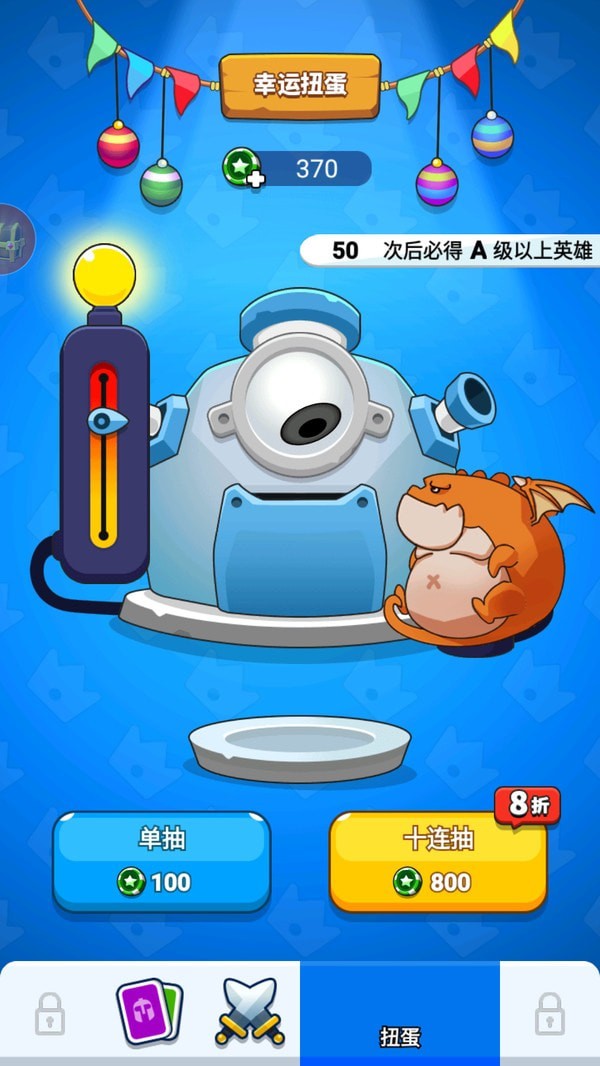Select the 扭蛋 gacha tab
The image size is (600, 1066).
400,1014
